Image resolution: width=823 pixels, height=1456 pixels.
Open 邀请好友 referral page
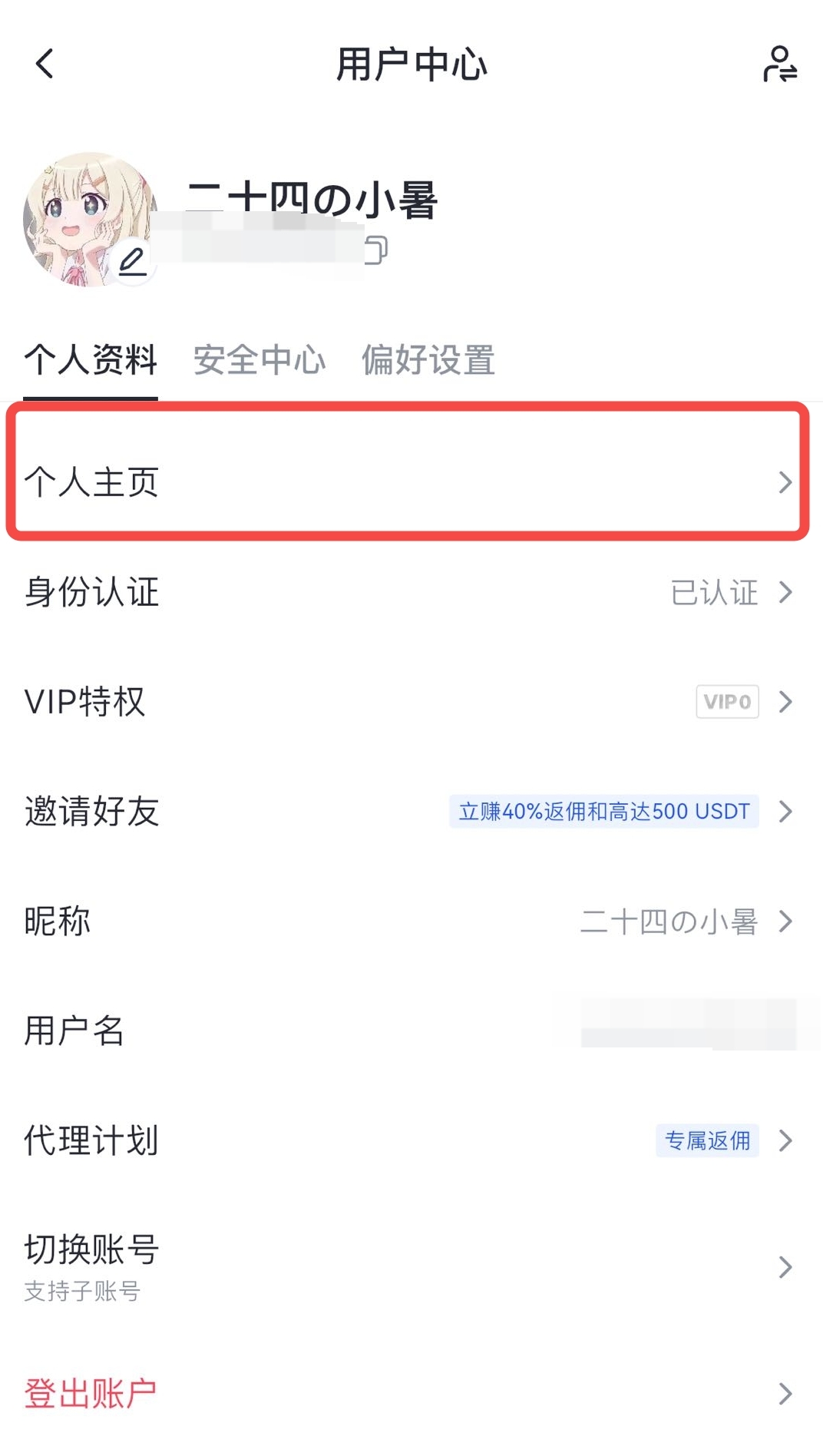(x=407, y=812)
